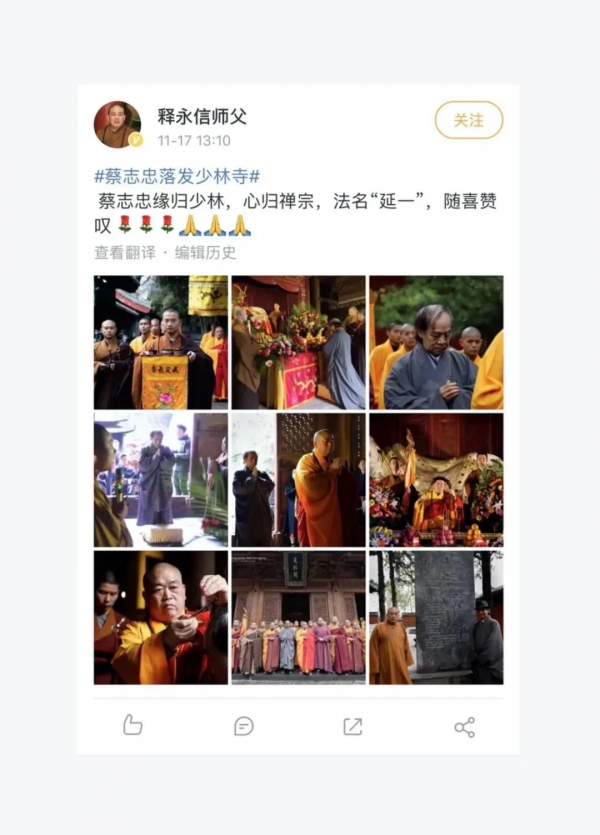600x835 pixels.
Task: Open the photo of the golden Buddha statue
Action: pos(436,480)
